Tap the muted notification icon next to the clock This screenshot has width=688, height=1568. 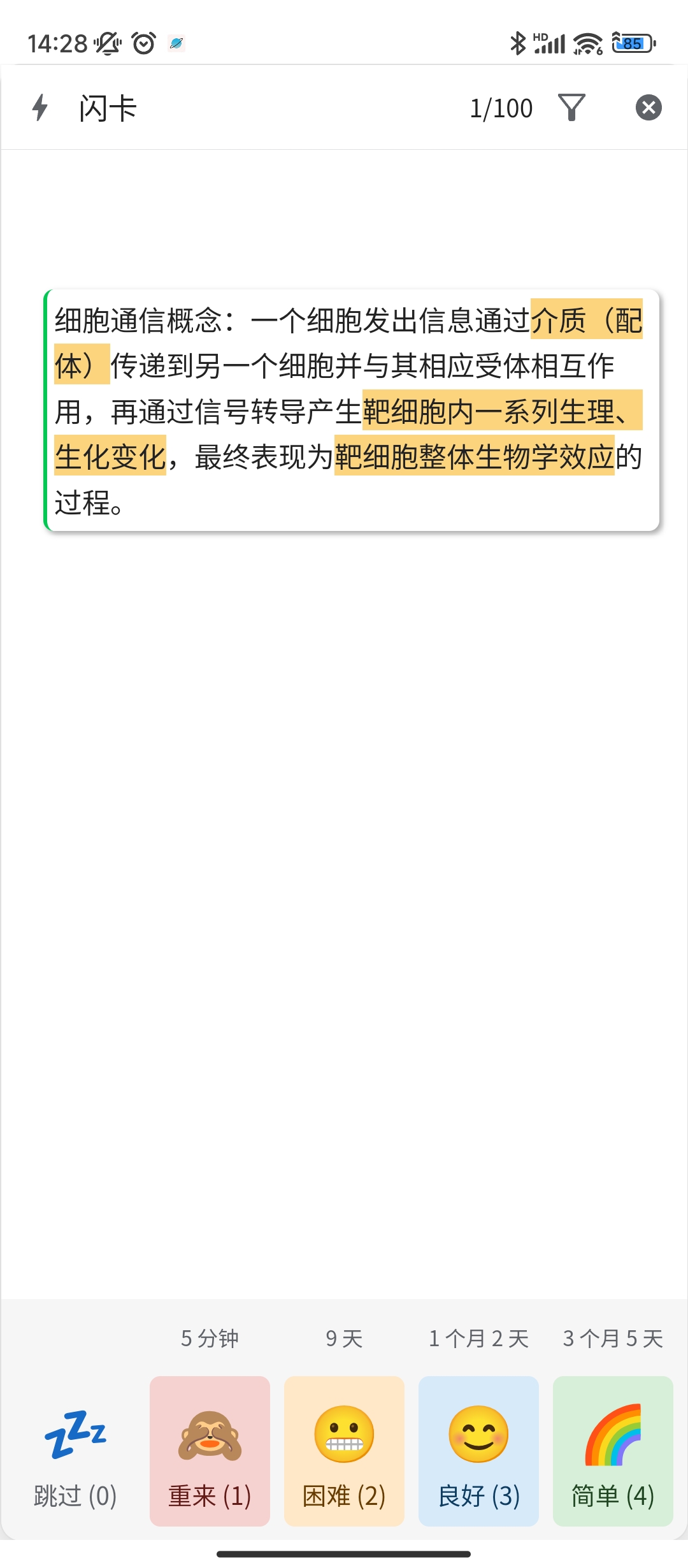[106, 43]
